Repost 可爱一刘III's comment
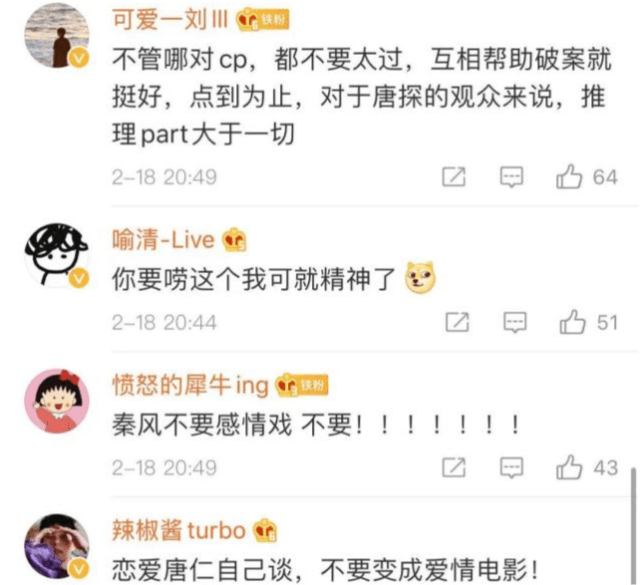Viewport: 641px width, 585px height. pos(455,178)
